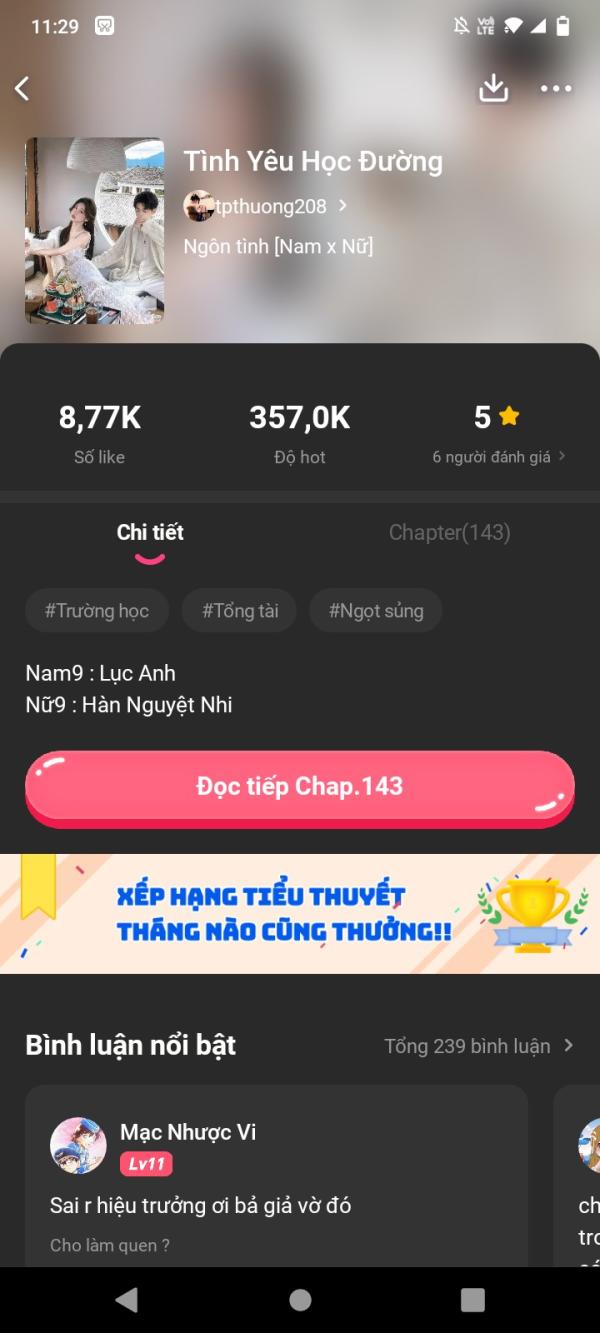Screen dimensions: 600x1333
Task: Open the three-dot overflow menu
Action: (x=556, y=89)
